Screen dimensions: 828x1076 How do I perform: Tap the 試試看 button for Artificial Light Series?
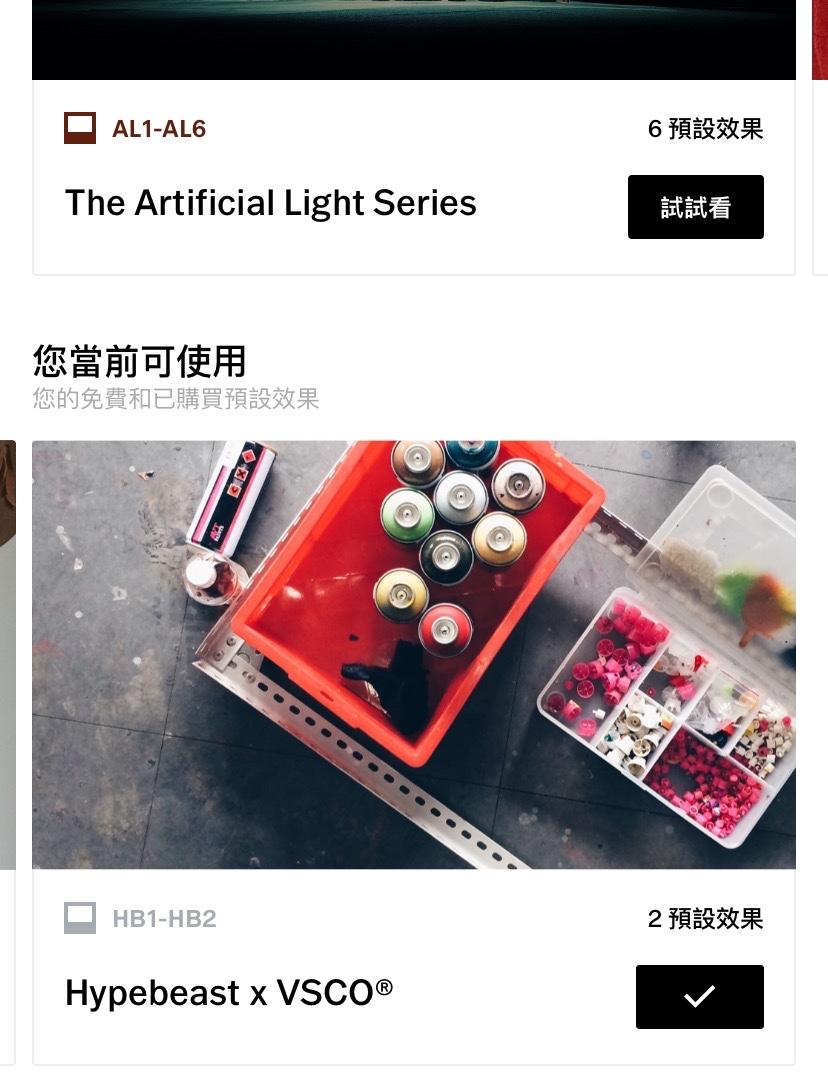click(695, 207)
